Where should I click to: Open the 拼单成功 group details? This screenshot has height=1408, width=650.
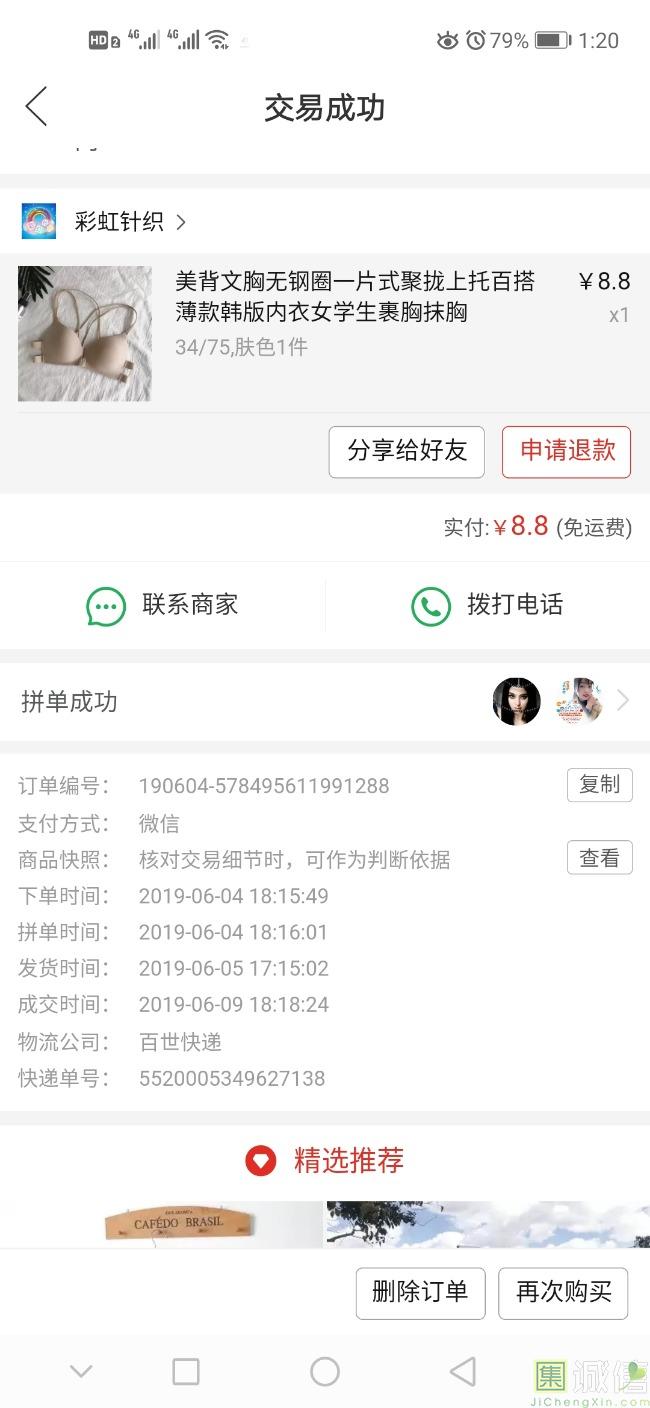point(324,701)
